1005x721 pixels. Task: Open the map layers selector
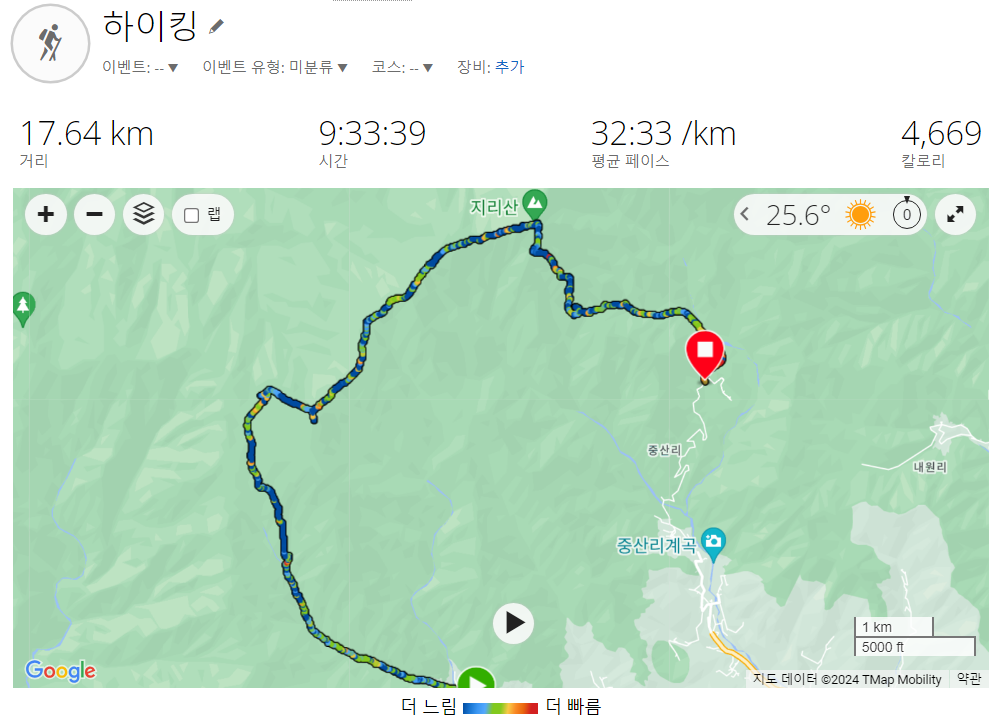click(144, 214)
